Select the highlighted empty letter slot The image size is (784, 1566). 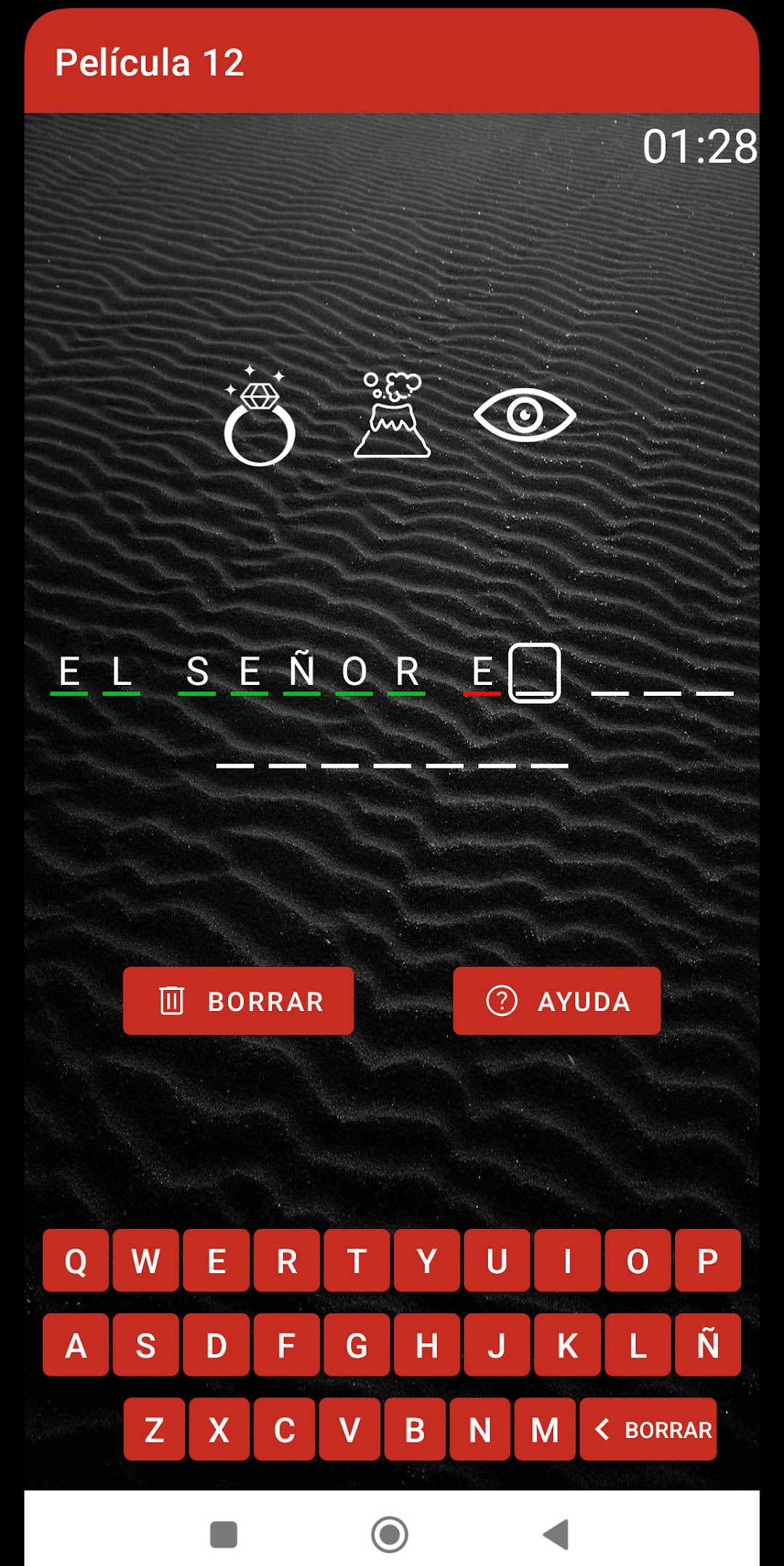pyautogui.click(x=535, y=673)
